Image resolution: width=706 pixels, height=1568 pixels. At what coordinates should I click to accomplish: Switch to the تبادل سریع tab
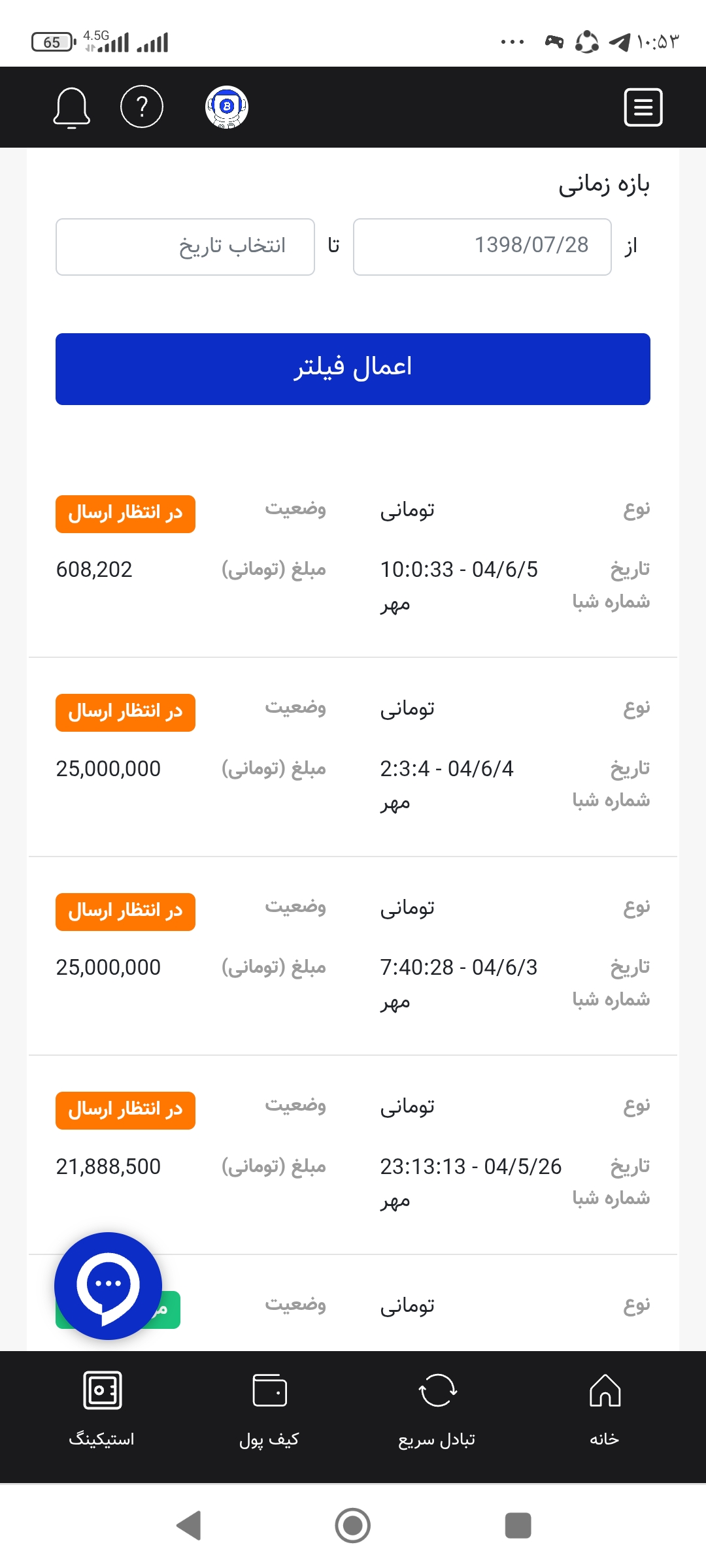[437, 1409]
